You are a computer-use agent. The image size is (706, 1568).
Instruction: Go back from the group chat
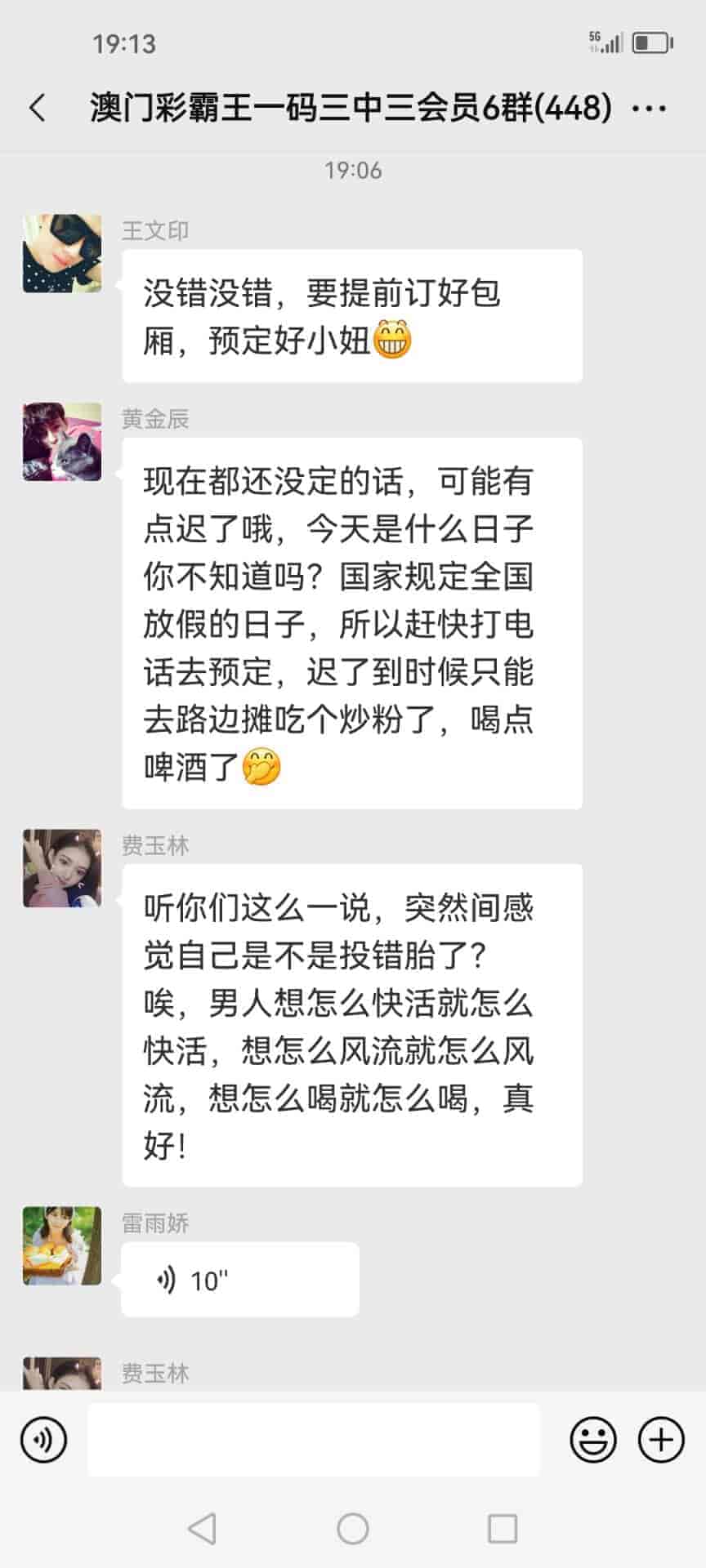point(38,108)
